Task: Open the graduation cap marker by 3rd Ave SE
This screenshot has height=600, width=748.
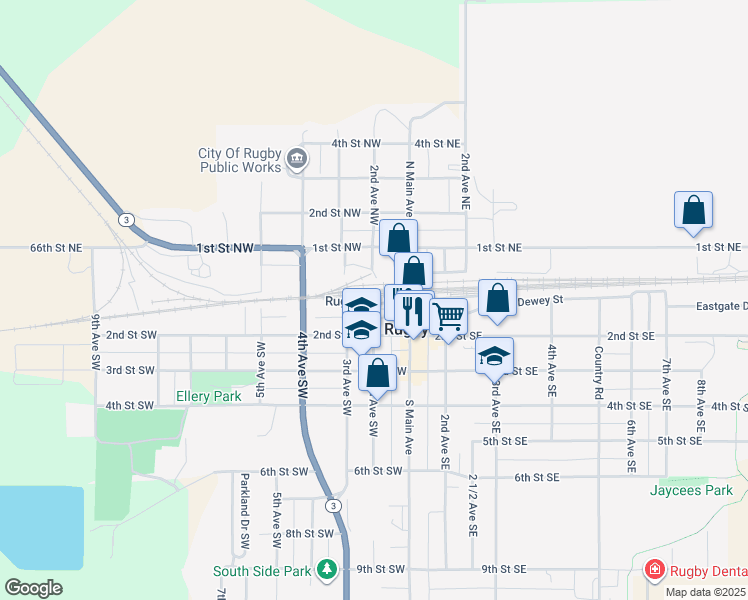Action: (x=494, y=356)
